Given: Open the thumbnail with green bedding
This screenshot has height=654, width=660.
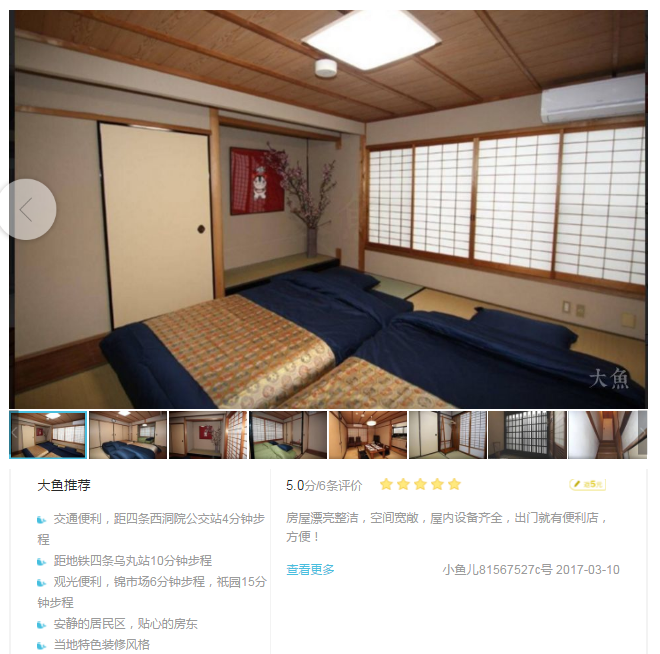Looking at the screenshot, I should point(287,435).
